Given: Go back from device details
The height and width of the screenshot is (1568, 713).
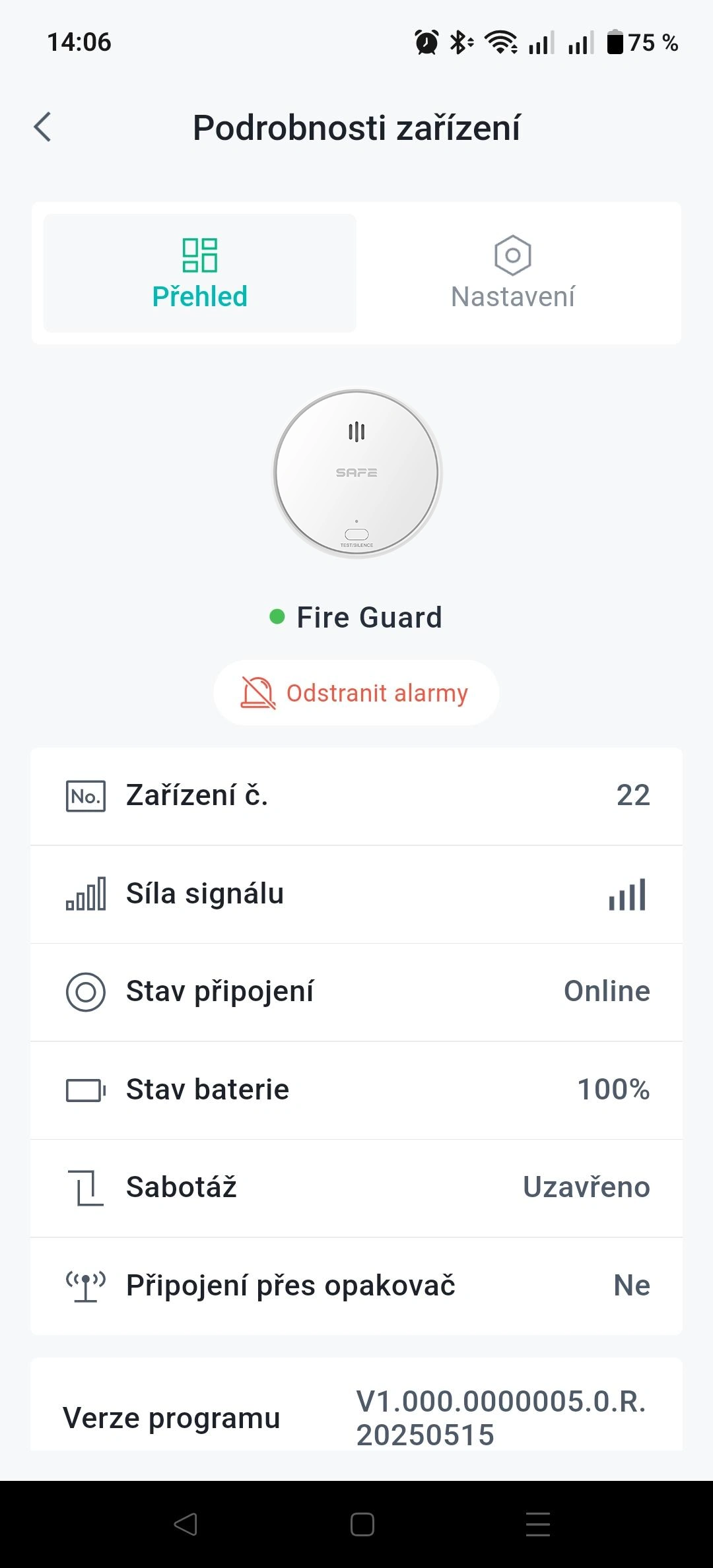Looking at the screenshot, I should (x=43, y=127).
